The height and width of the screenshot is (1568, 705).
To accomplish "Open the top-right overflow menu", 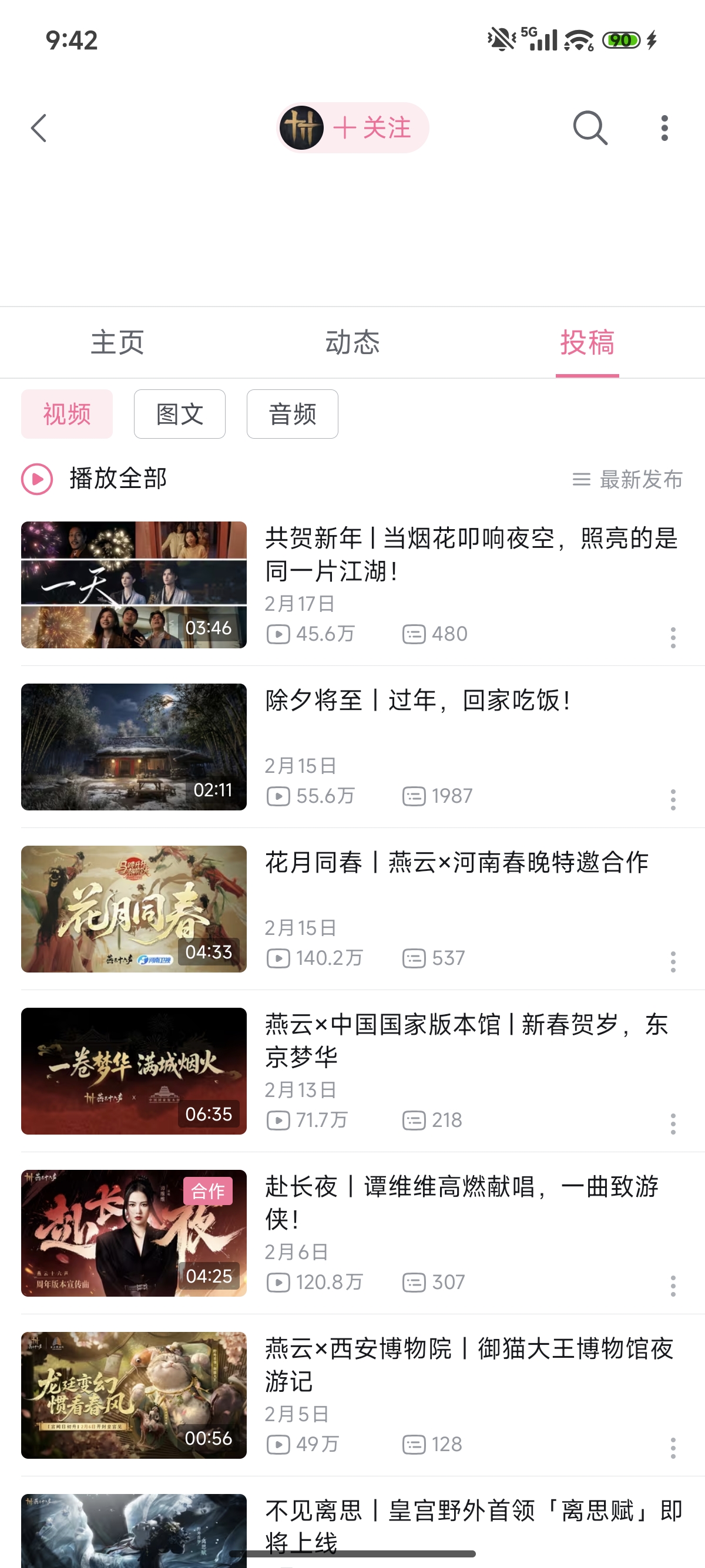I will [664, 128].
